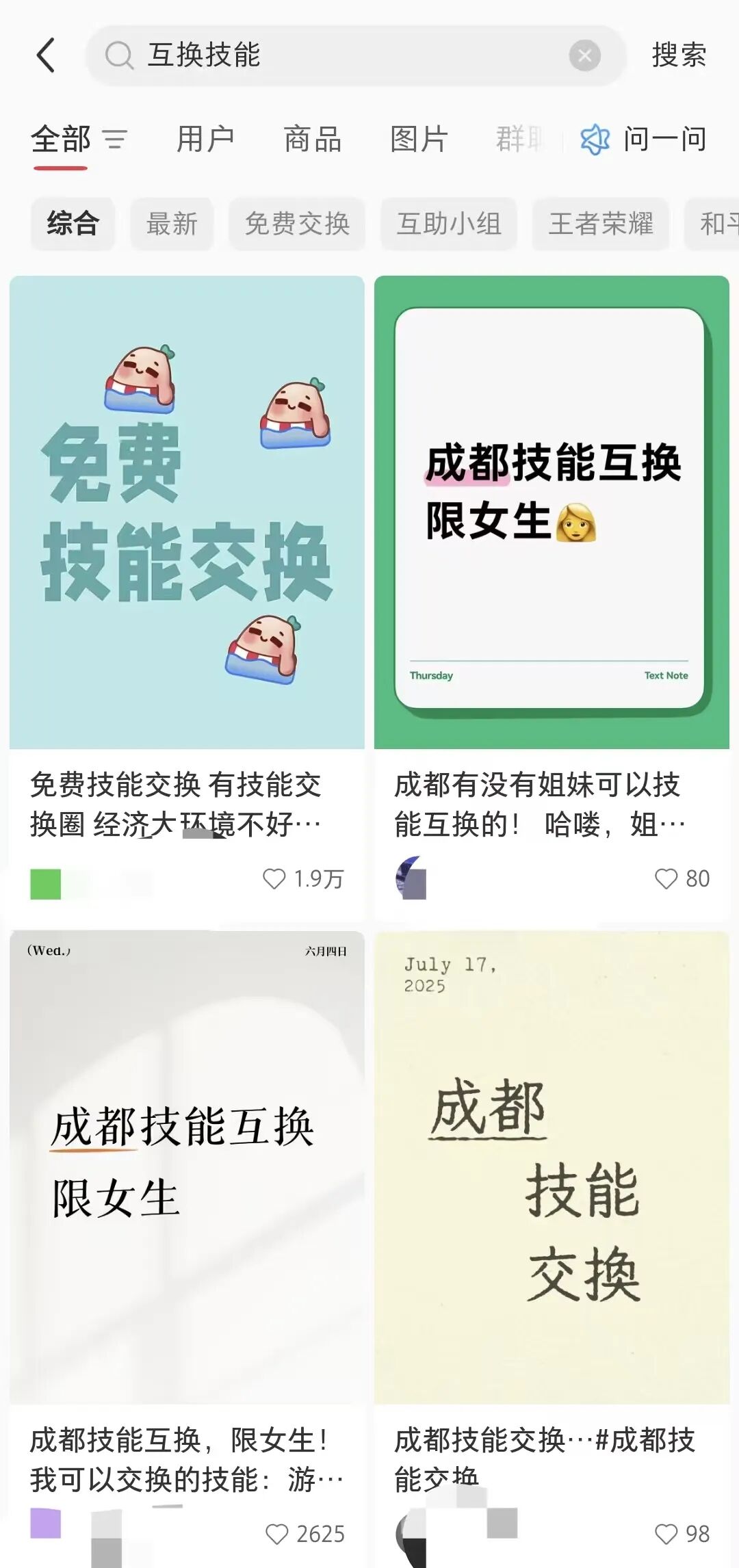Select the 互助小组 chip
The height and width of the screenshot is (1568, 739).
click(449, 224)
